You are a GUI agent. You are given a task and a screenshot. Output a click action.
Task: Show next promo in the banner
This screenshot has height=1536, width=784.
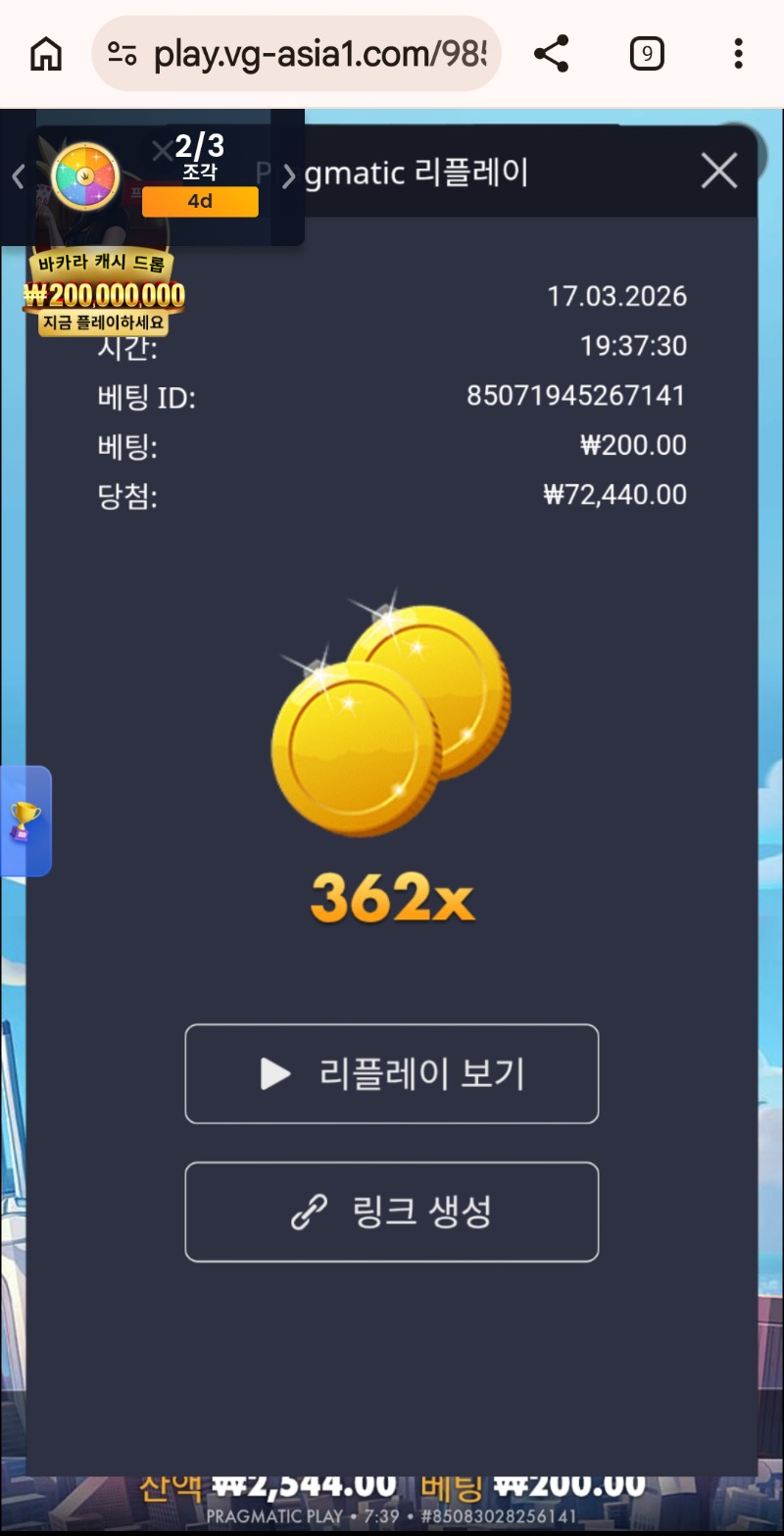pyautogui.click(x=288, y=176)
